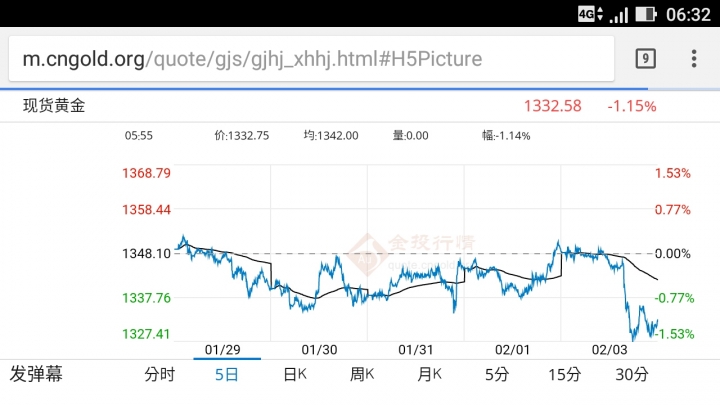Select the 5日 chart tab
Screen dimensions: 720x405
point(227,375)
